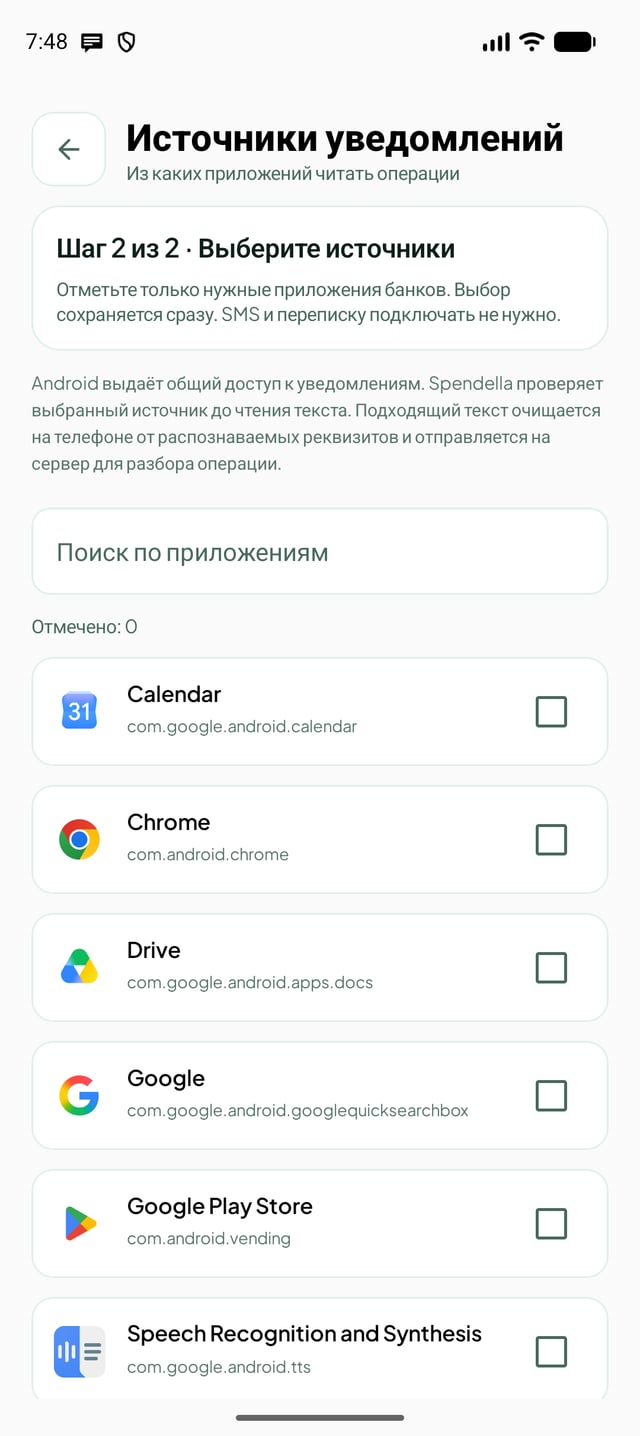Select Chrome as a notification source
Viewport: 640px width, 1436px height.
(x=551, y=840)
